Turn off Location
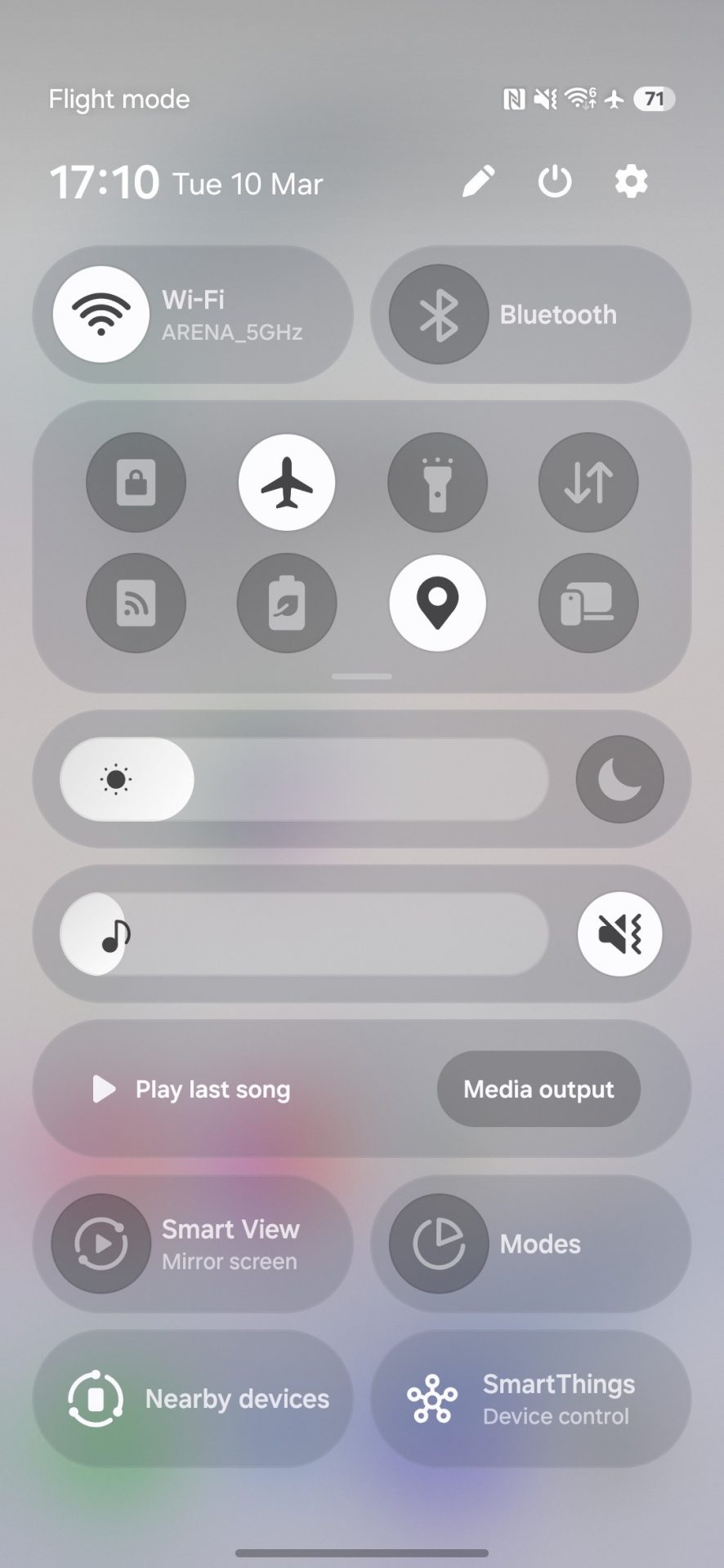This screenshot has width=724, height=1568. click(437, 604)
